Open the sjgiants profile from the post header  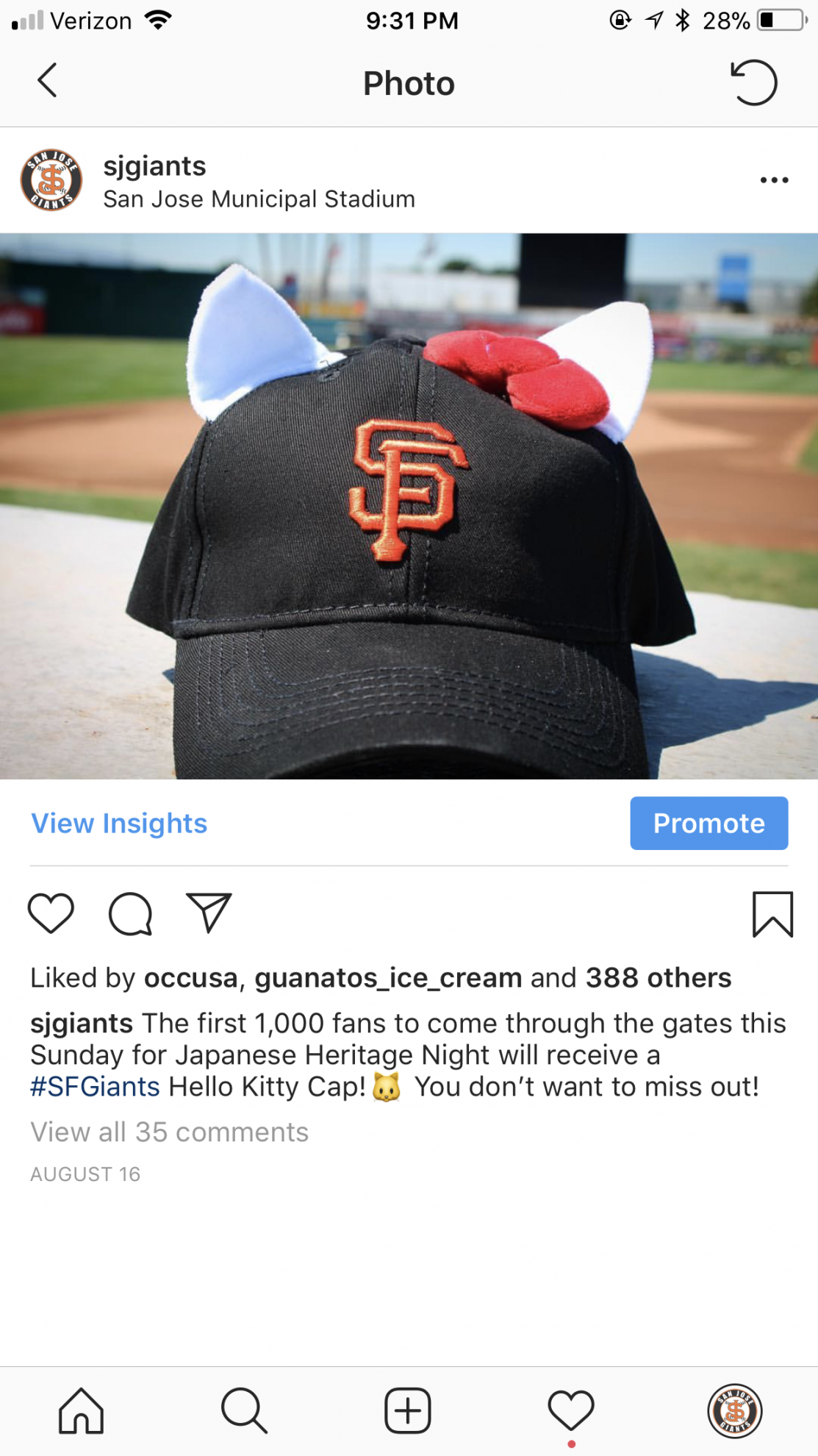[154, 166]
